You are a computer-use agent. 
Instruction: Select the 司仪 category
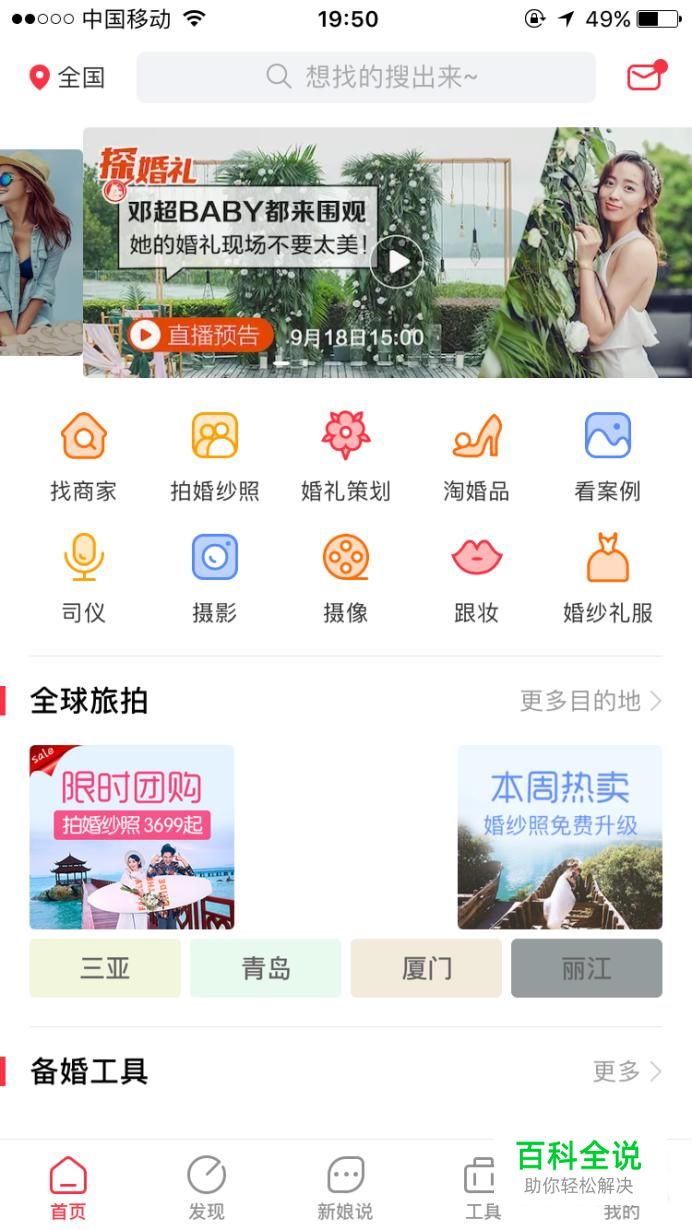84,578
